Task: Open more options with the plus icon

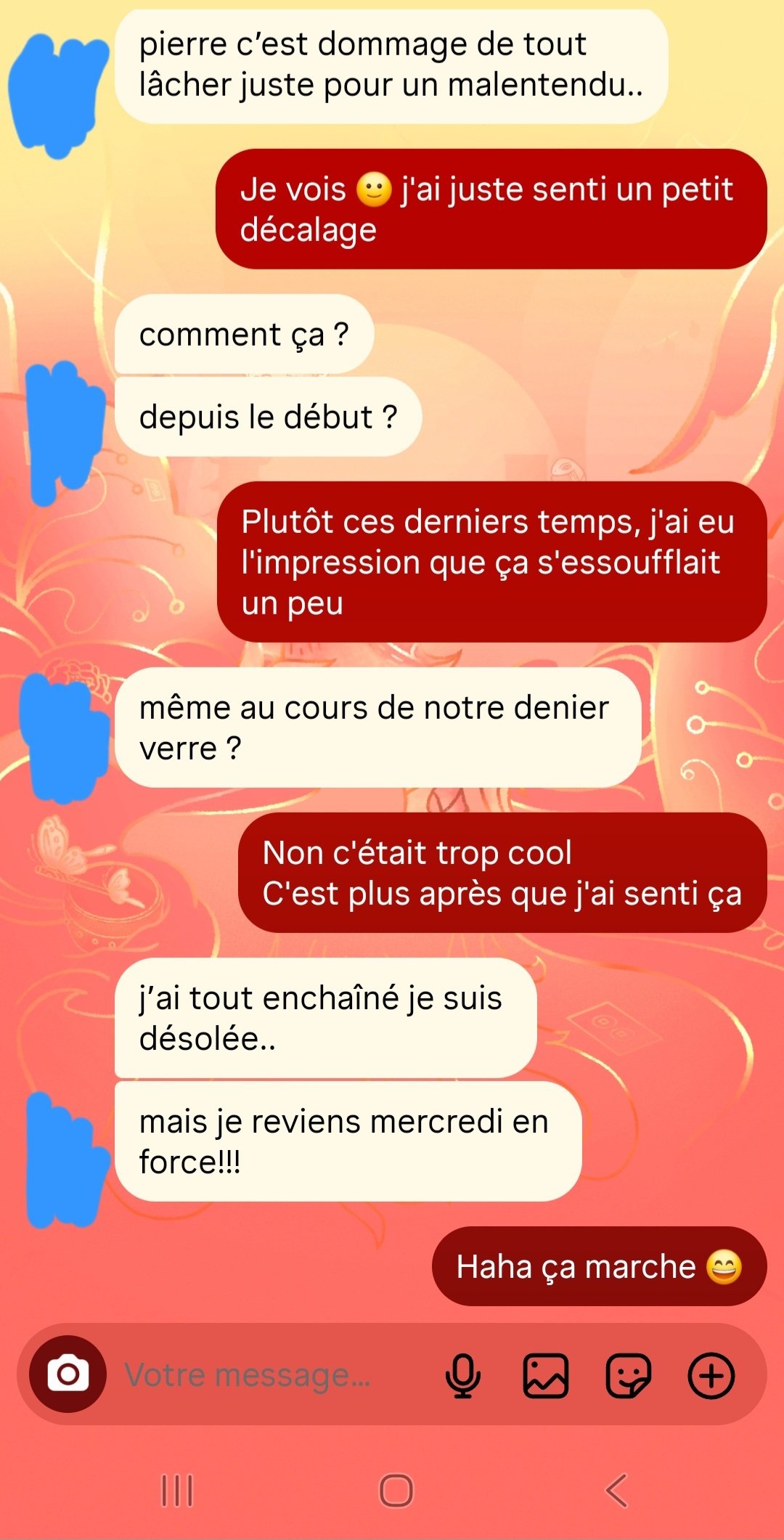Action: 711,1375
